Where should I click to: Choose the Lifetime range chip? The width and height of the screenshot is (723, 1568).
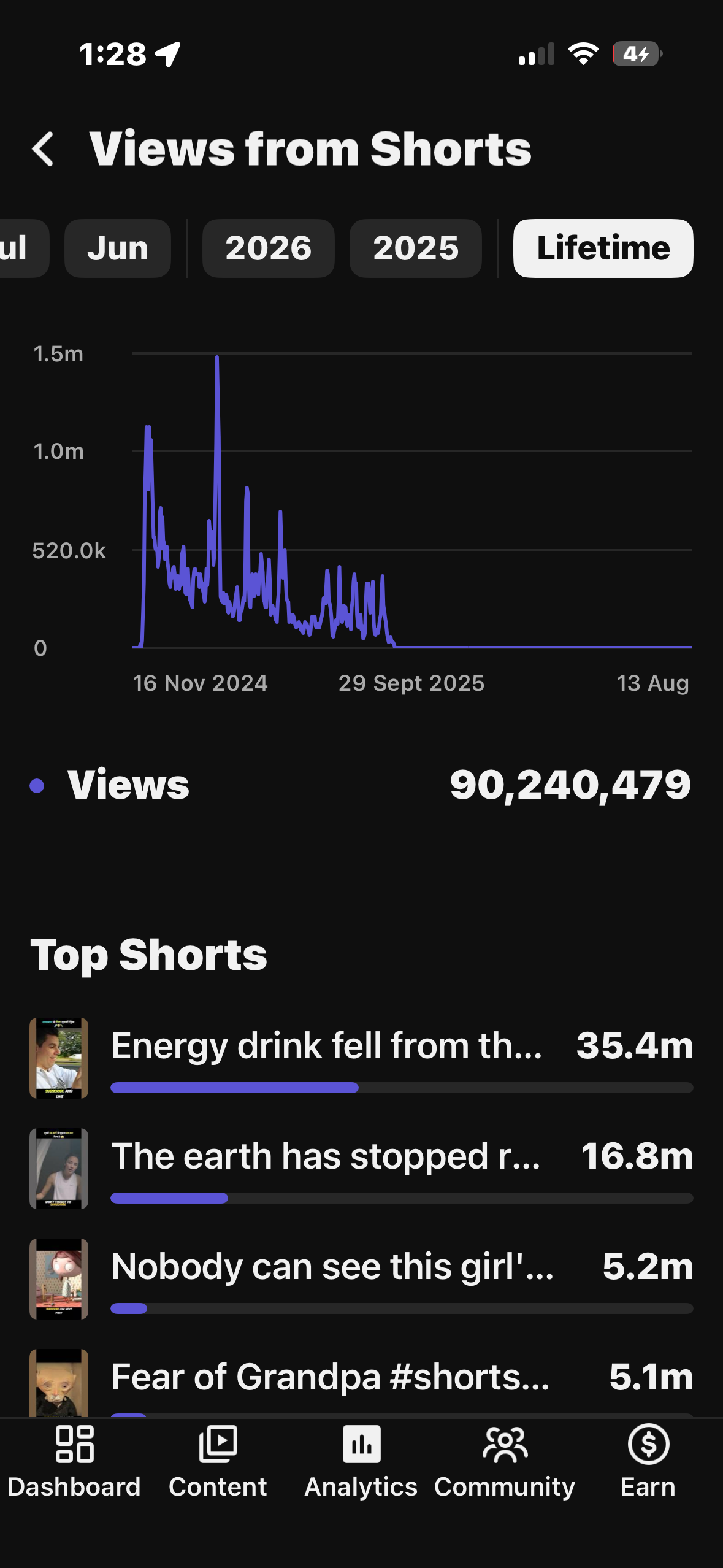(x=603, y=248)
